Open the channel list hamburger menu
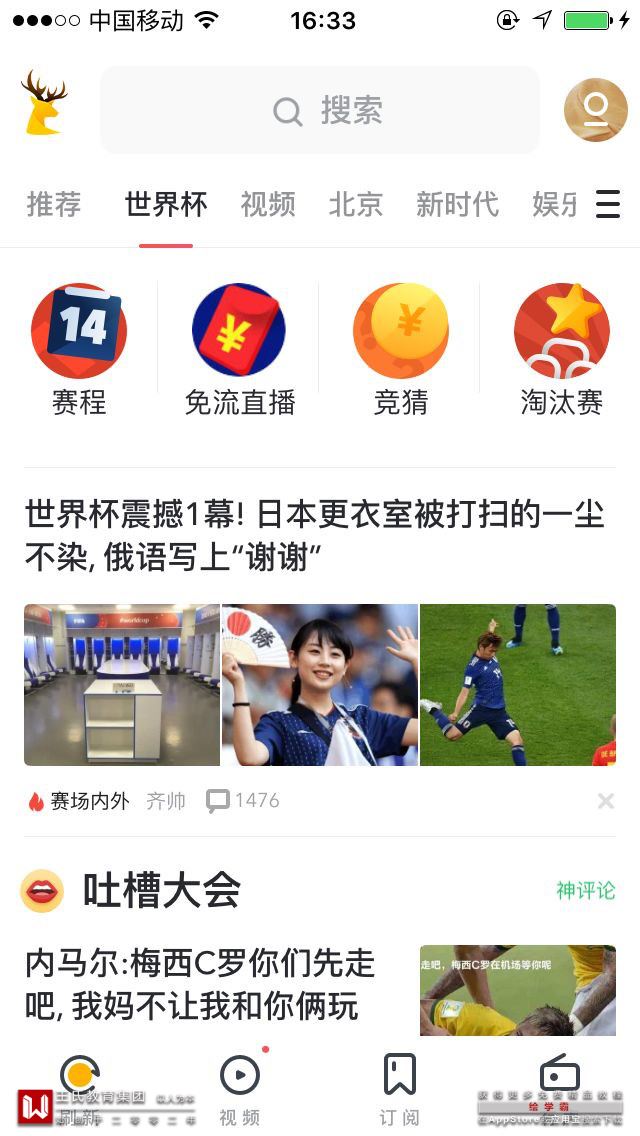The image size is (640, 1136). click(x=608, y=205)
